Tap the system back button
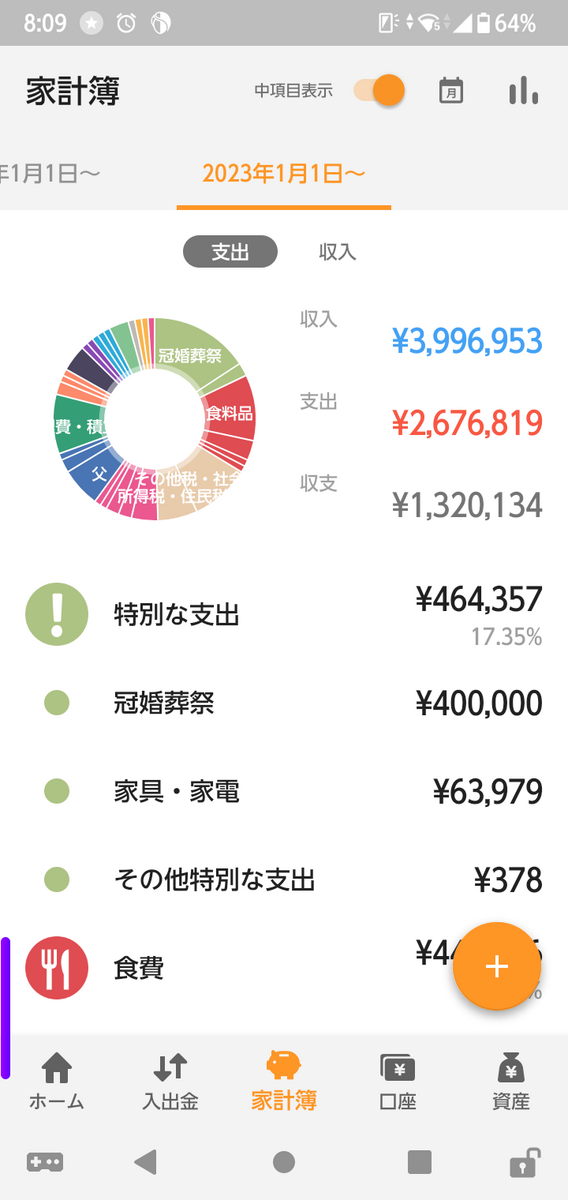Viewport: 568px width, 1200px height. (x=146, y=1162)
